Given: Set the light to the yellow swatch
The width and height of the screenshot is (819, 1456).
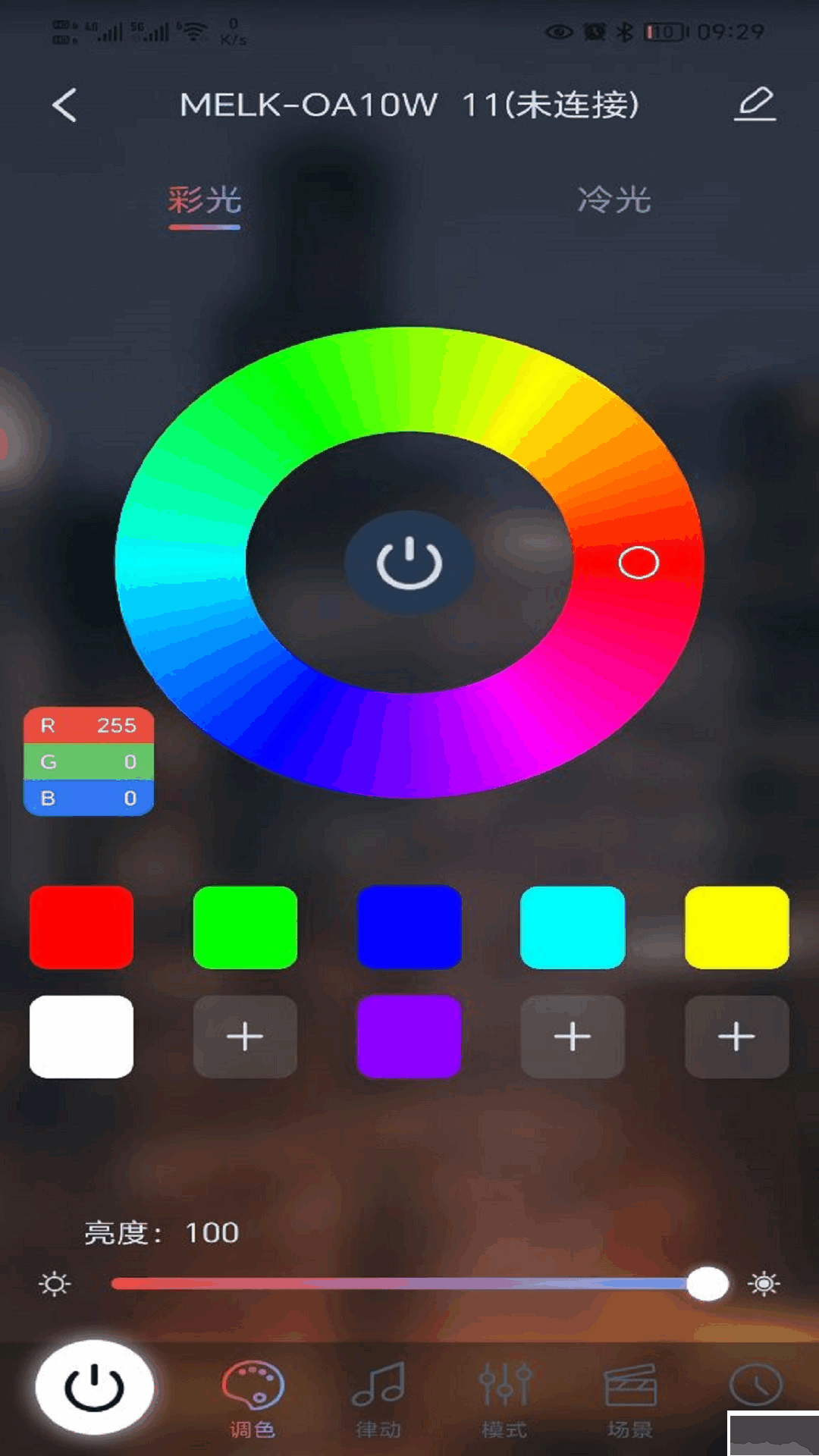Looking at the screenshot, I should tap(736, 927).
